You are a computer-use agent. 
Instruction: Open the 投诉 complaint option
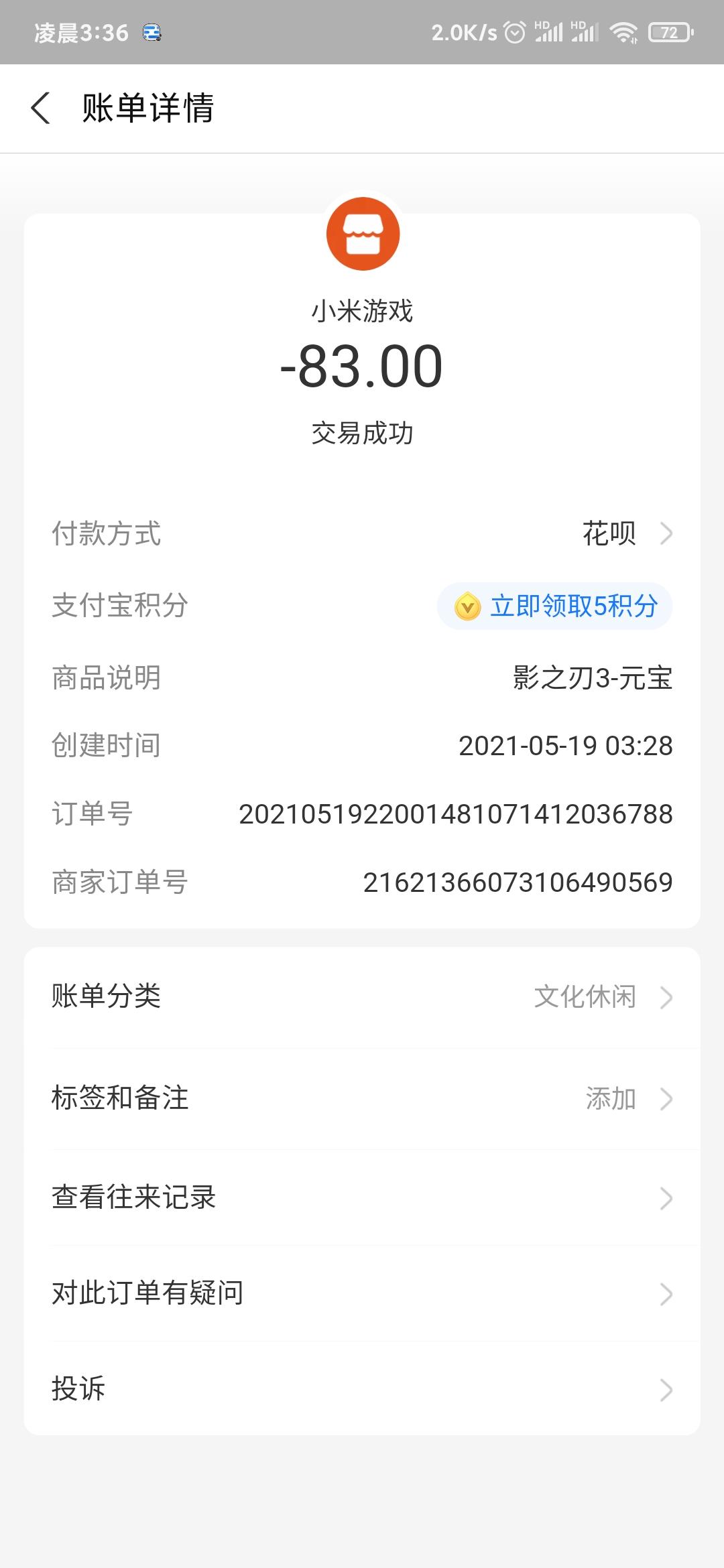click(x=362, y=1390)
